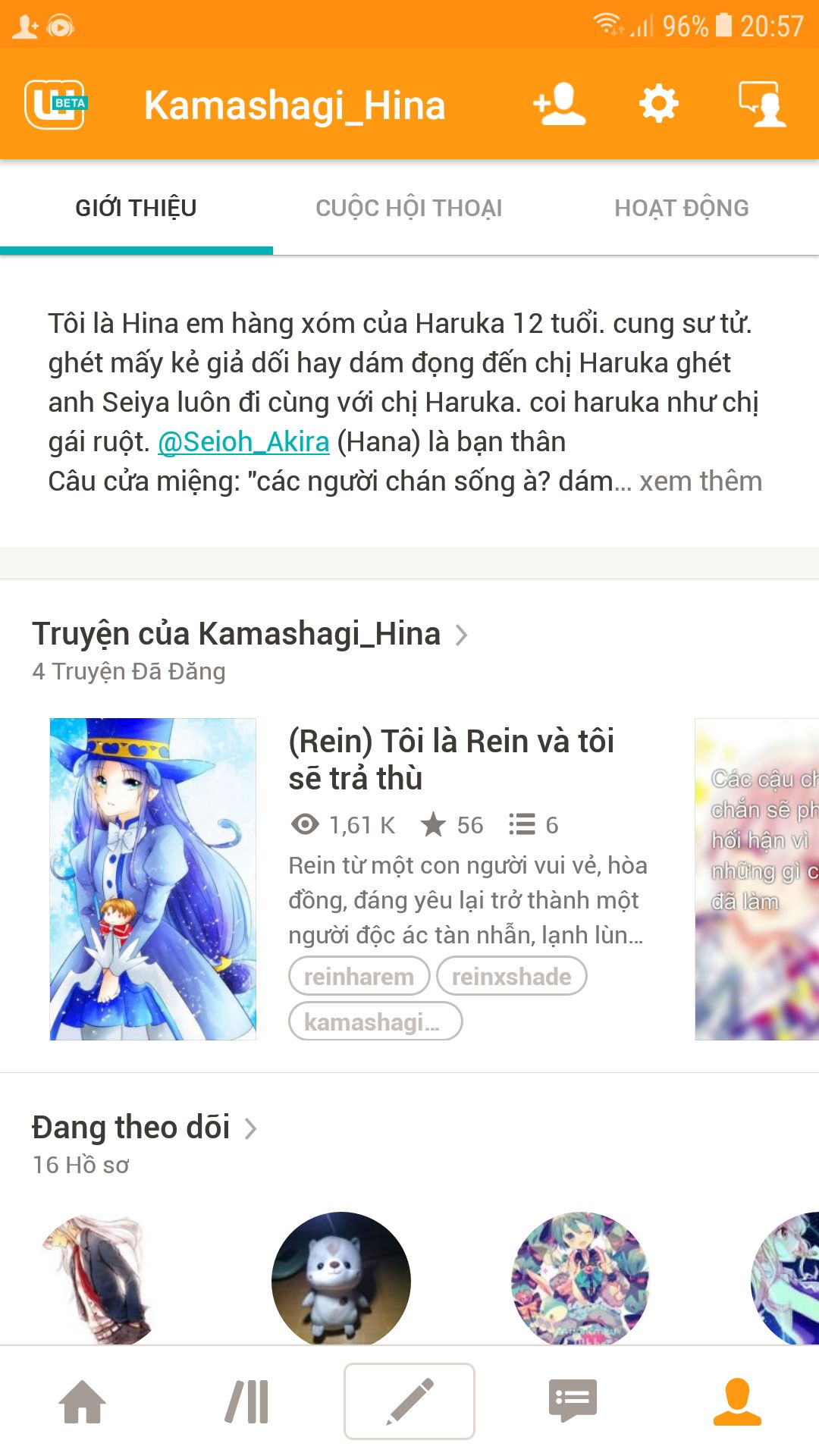
Task: Open the messages tab
Action: [x=573, y=1401]
